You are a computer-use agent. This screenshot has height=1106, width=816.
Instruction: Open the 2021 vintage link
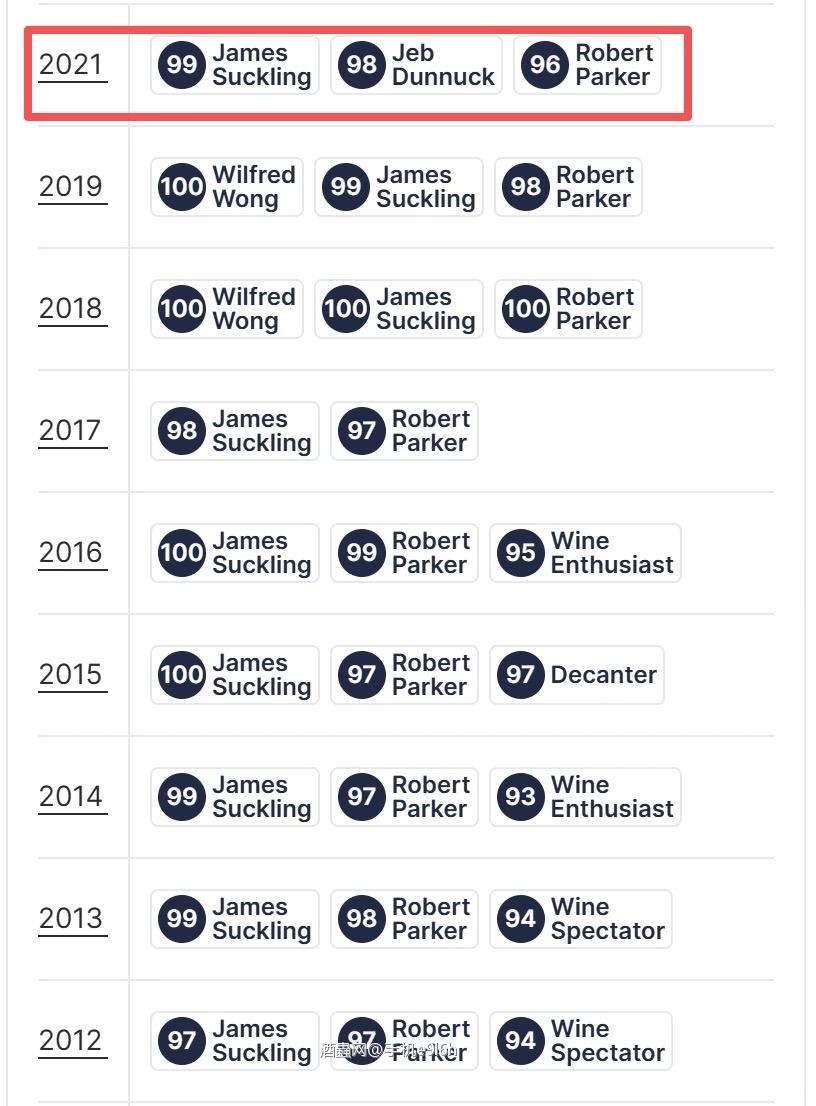pyautogui.click(x=71, y=65)
